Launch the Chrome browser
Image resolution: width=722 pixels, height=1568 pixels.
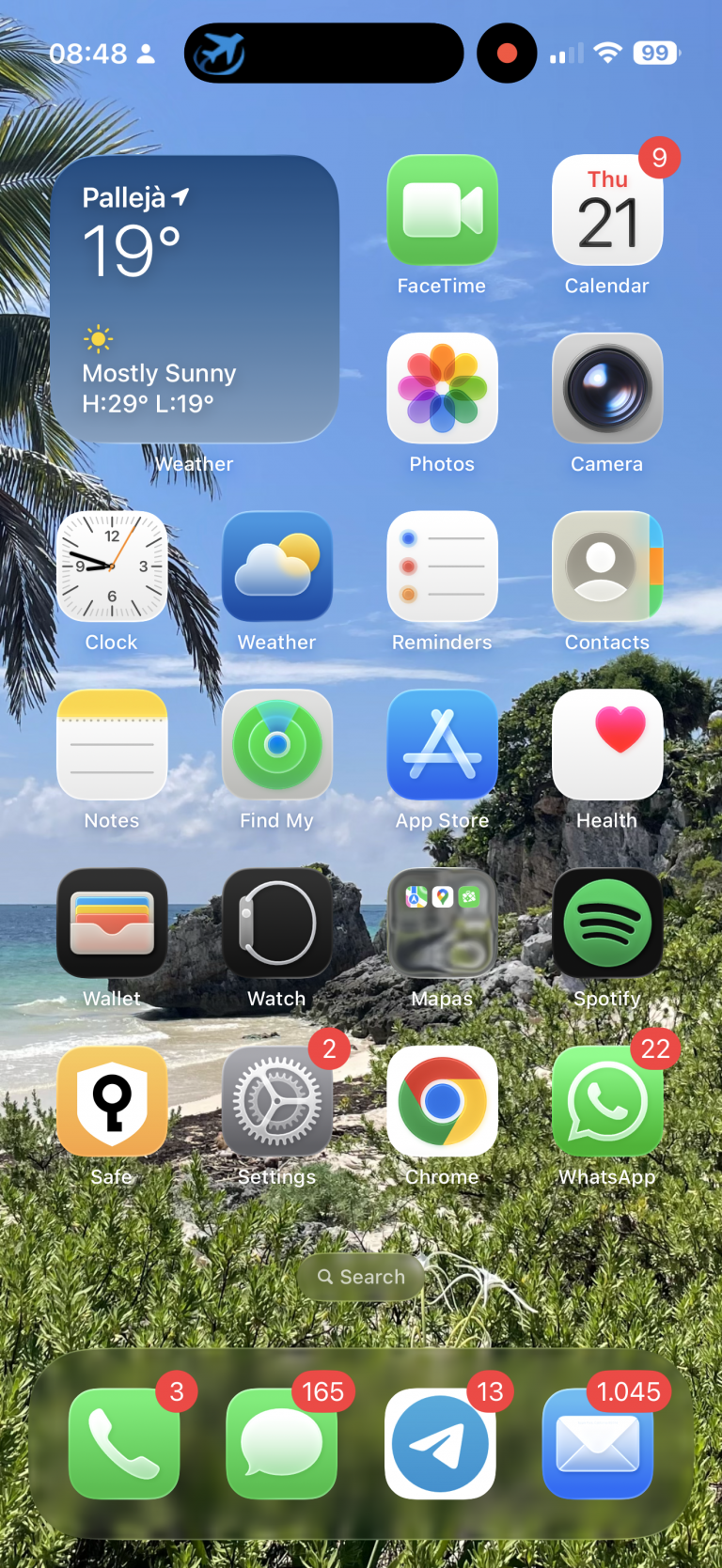coord(442,1101)
